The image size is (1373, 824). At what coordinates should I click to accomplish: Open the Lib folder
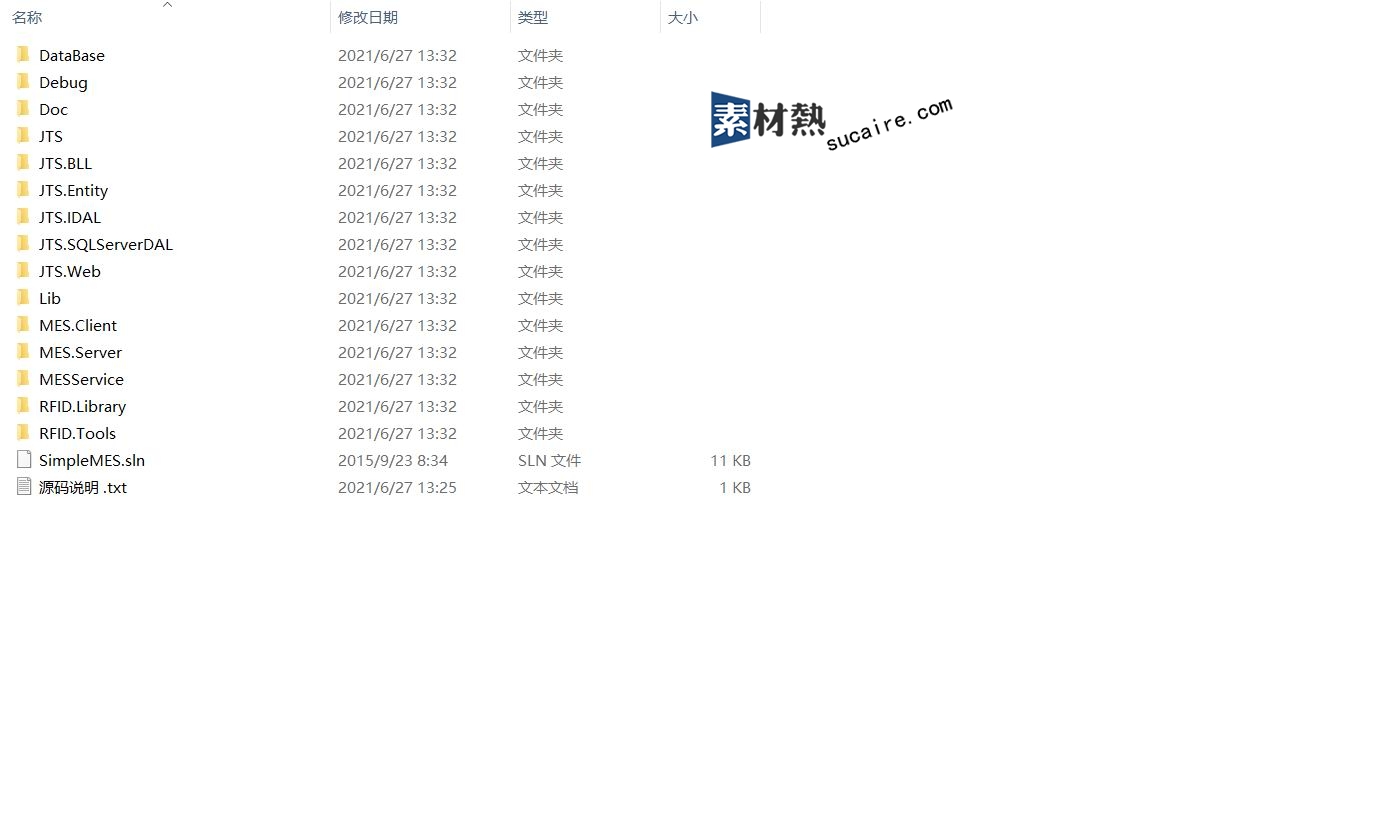pos(49,299)
